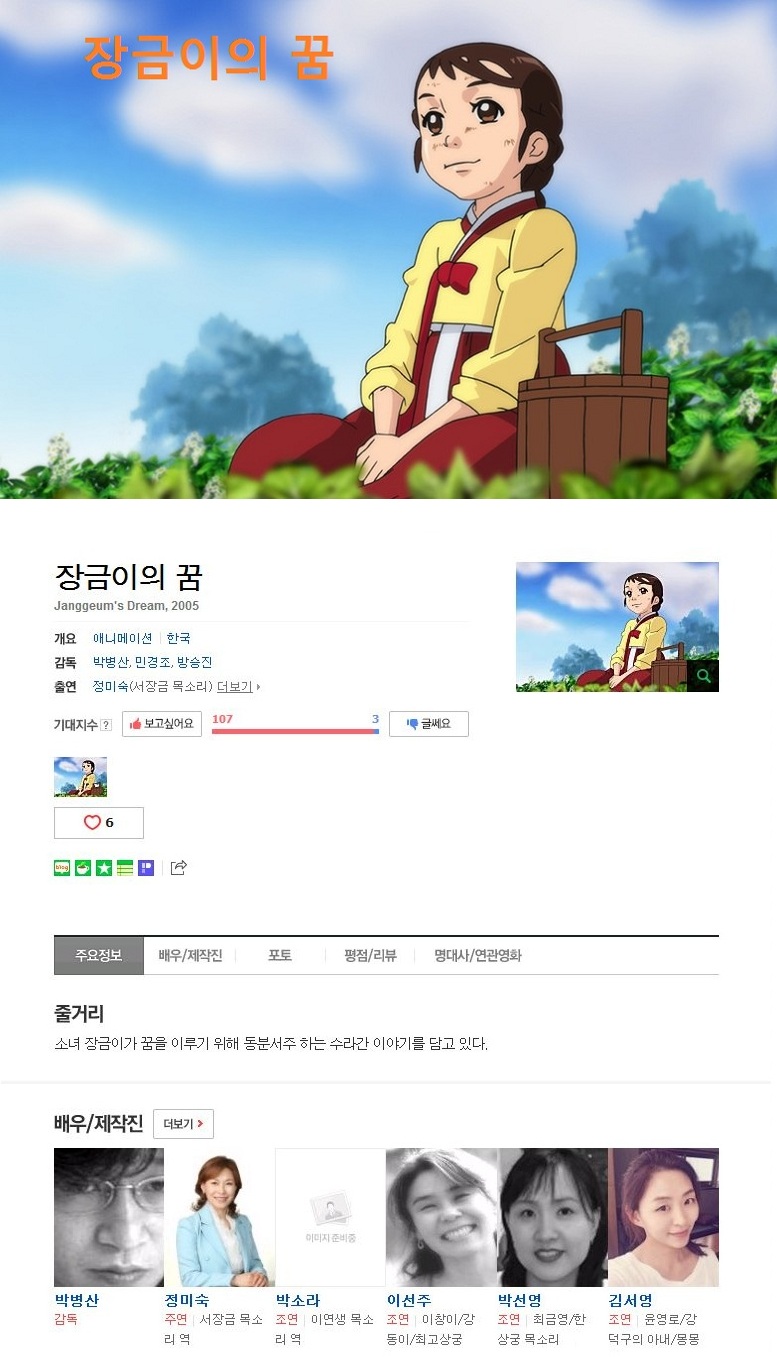Share to Naver blog icon
The height and width of the screenshot is (1357, 777).
click(x=62, y=868)
